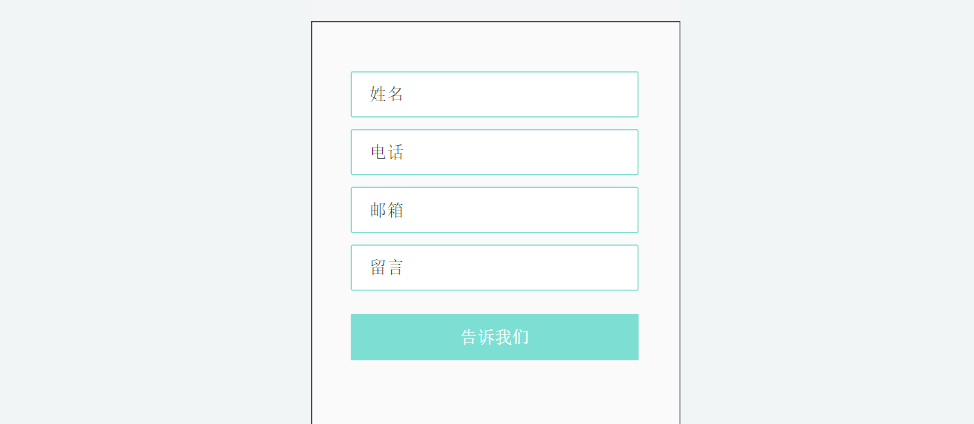Tap the 留言 message field
Viewport: 974px width, 424px height.
[x=494, y=268]
